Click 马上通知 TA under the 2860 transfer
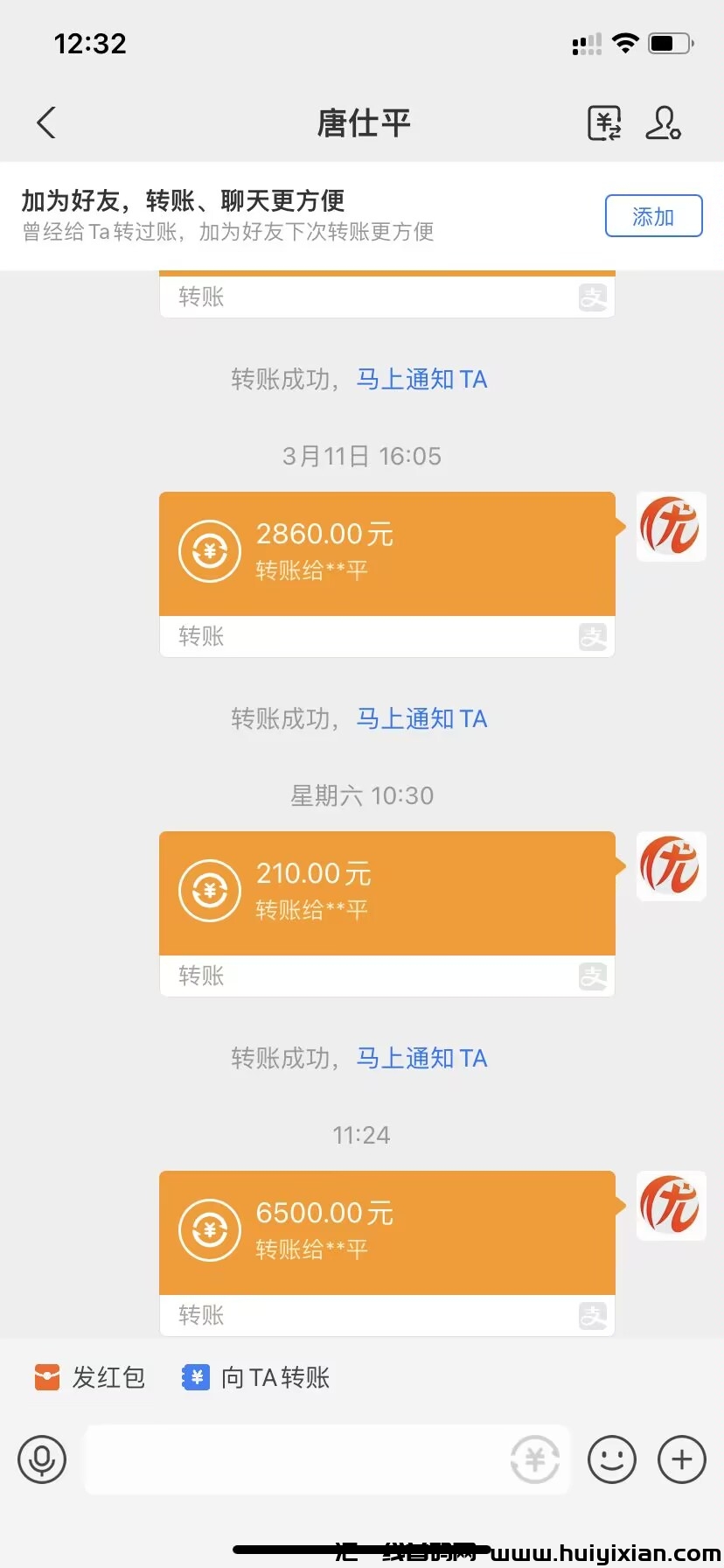The width and height of the screenshot is (724, 1568). [421, 718]
